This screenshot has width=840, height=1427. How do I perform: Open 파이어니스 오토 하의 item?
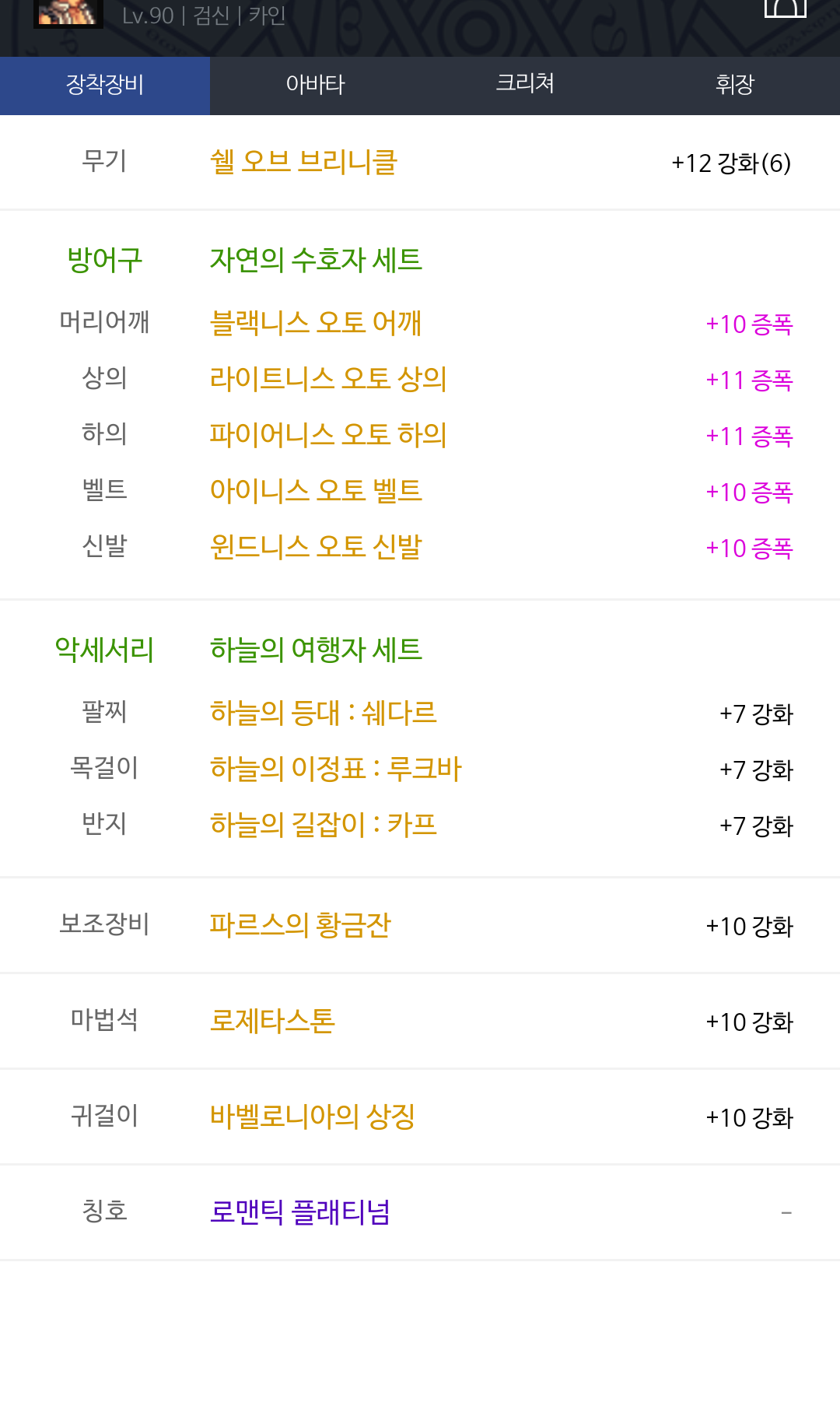coord(327,435)
